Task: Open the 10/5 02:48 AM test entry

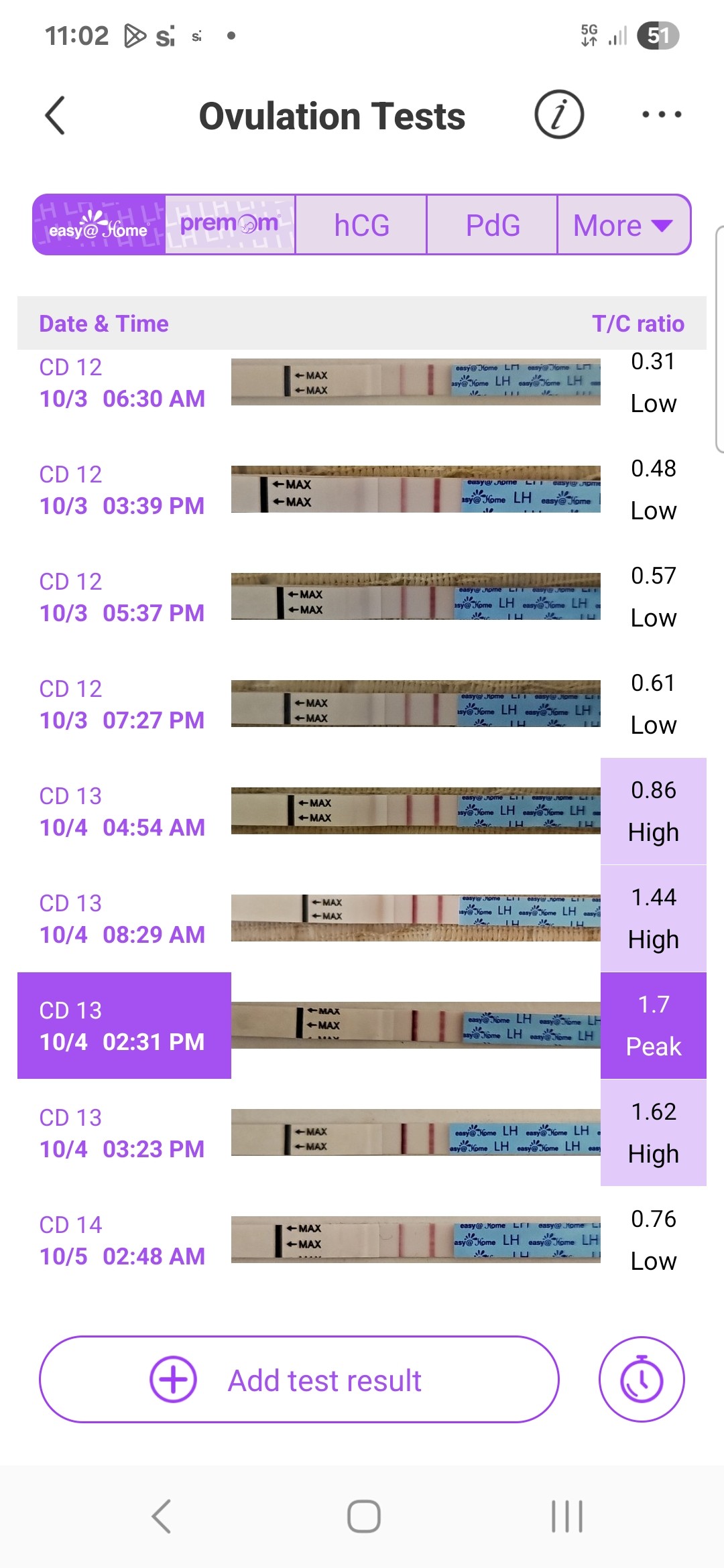Action: point(122,1241)
